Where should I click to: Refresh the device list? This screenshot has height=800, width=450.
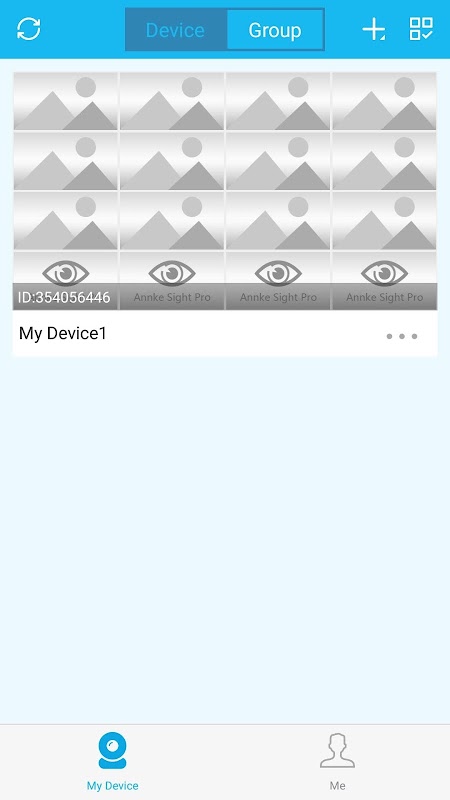[x=29, y=29]
